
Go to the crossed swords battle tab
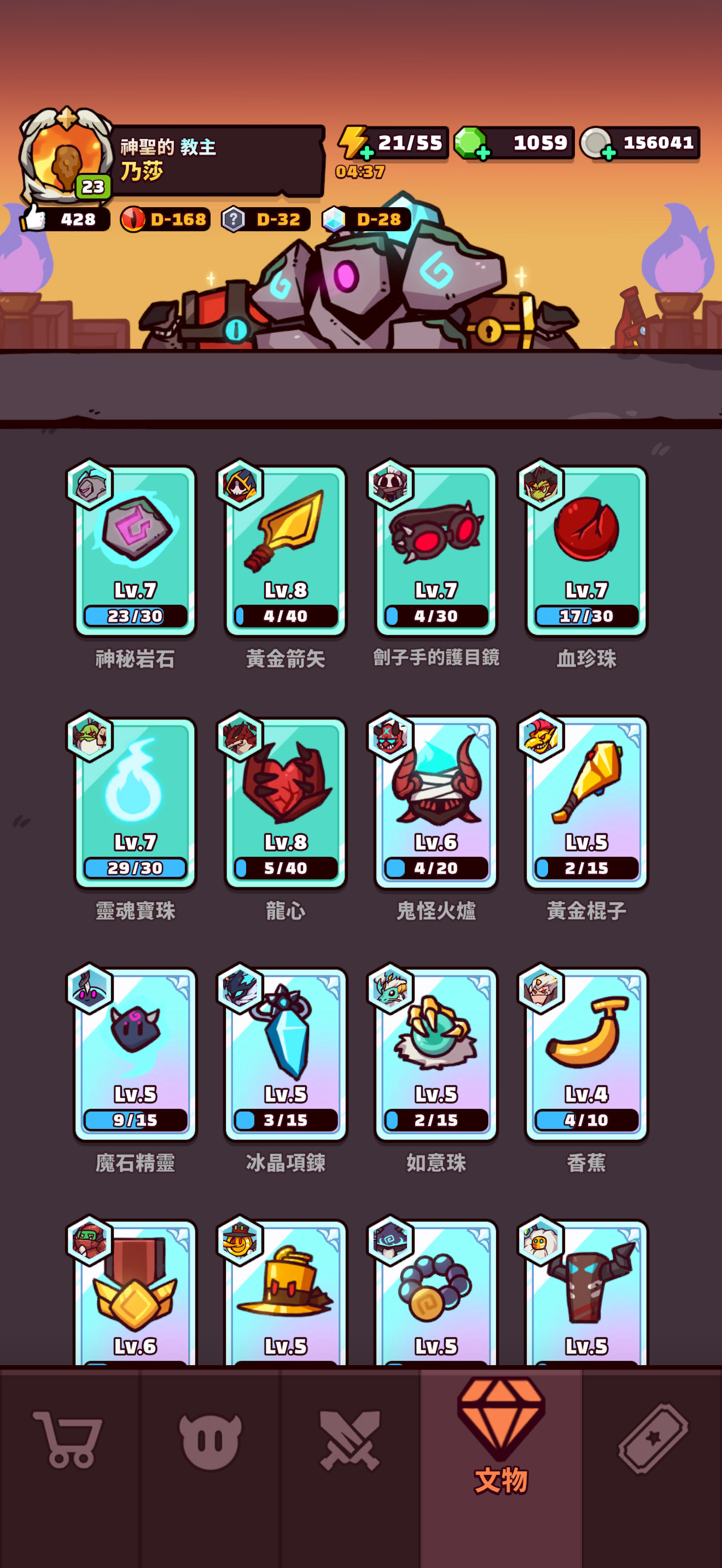[350, 1440]
